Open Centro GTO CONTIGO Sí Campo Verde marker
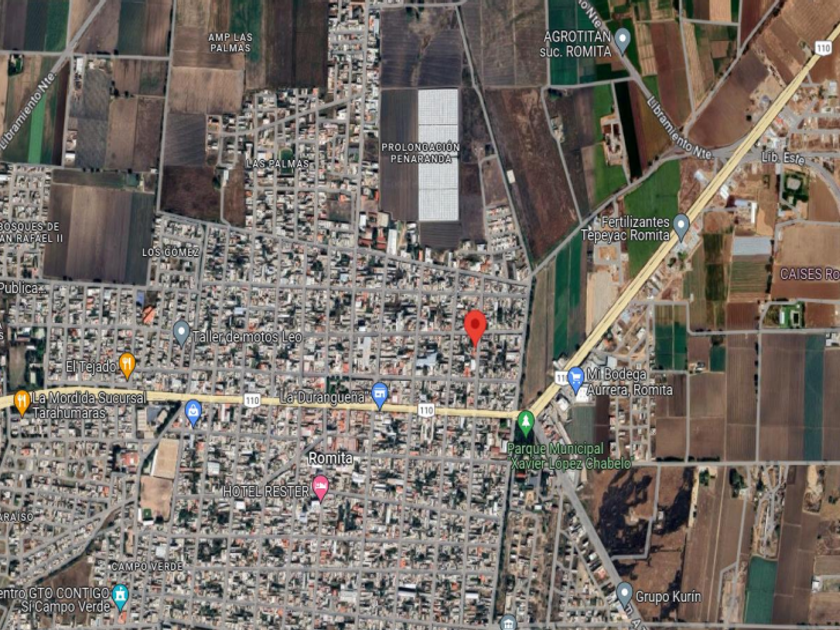 point(121,597)
